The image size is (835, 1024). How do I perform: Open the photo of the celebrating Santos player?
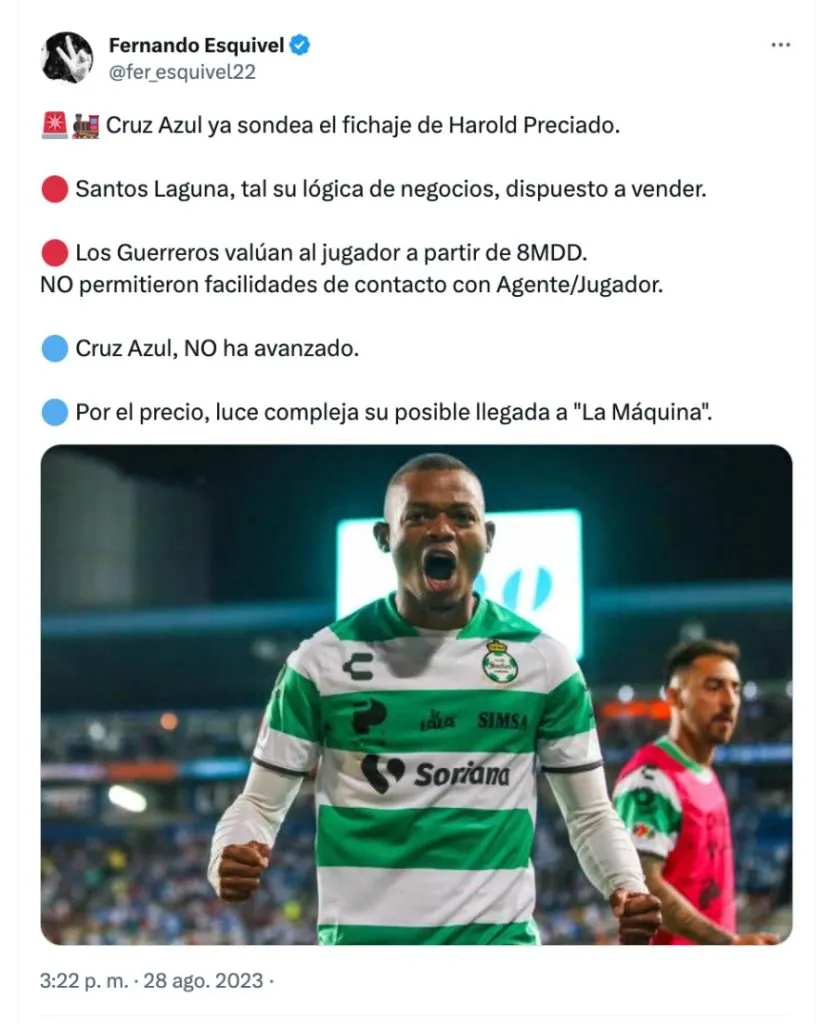click(417, 690)
